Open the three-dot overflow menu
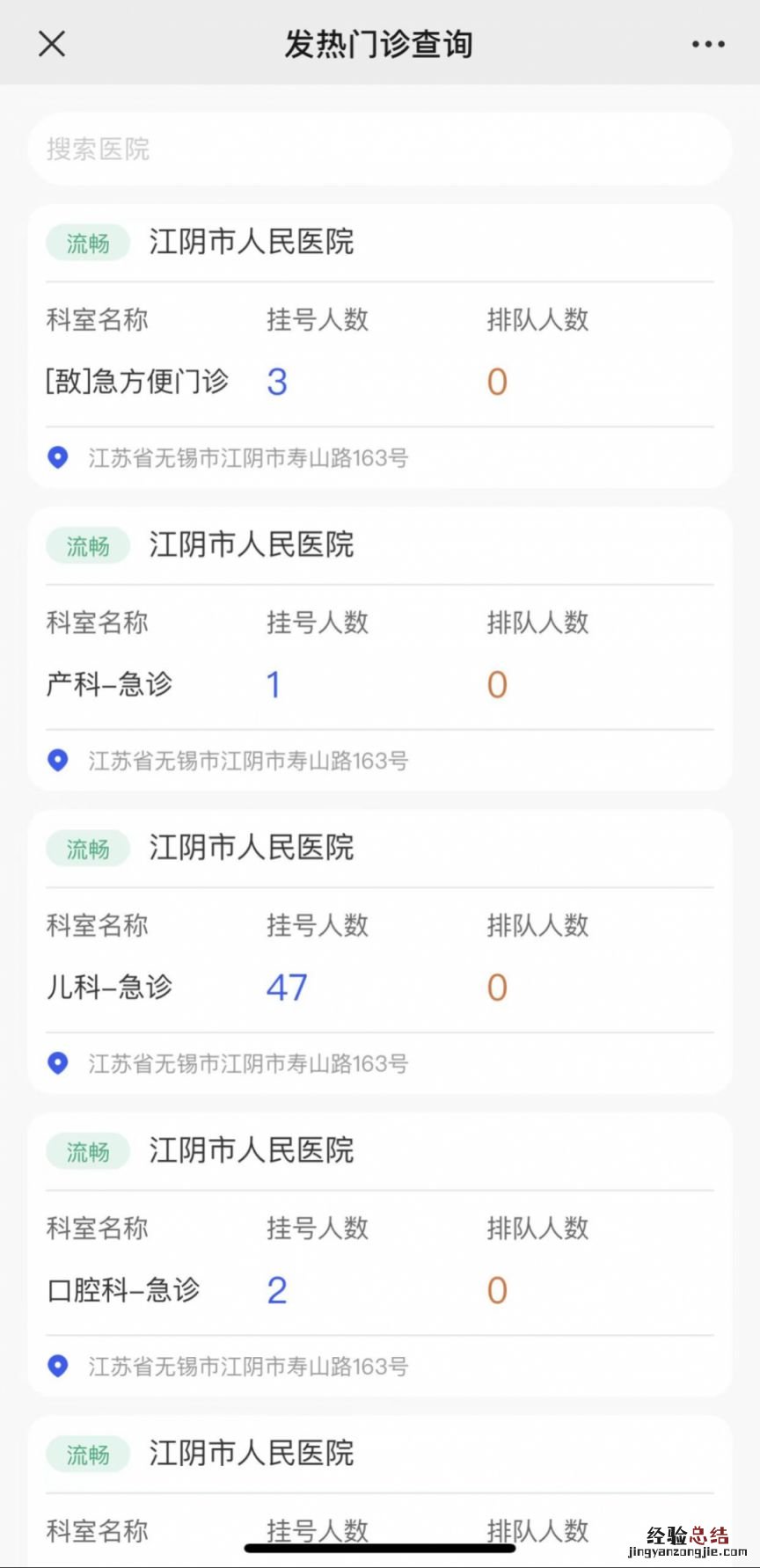760x1568 pixels. pyautogui.click(x=708, y=44)
